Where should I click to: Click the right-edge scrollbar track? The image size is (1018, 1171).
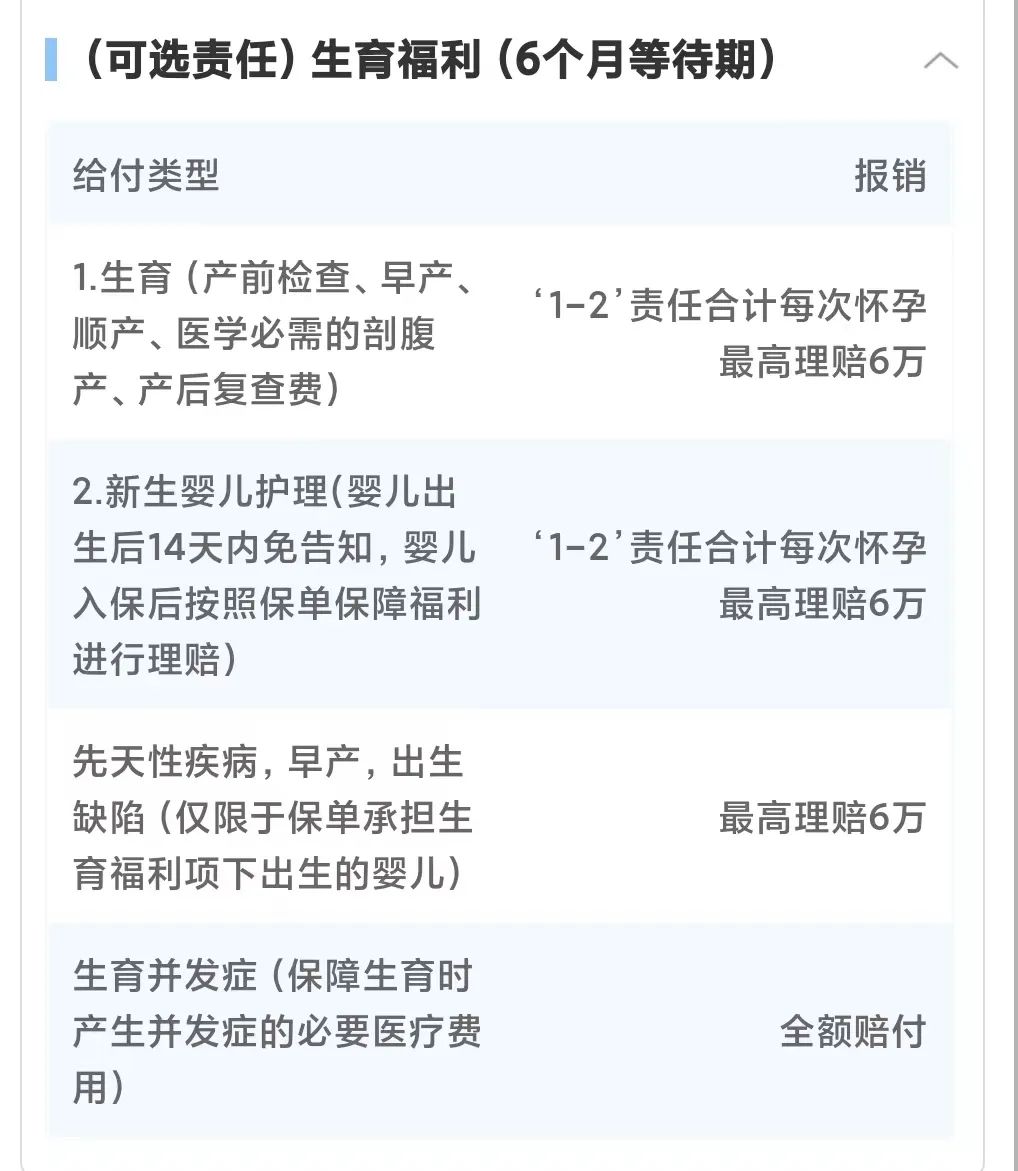(1012, 585)
